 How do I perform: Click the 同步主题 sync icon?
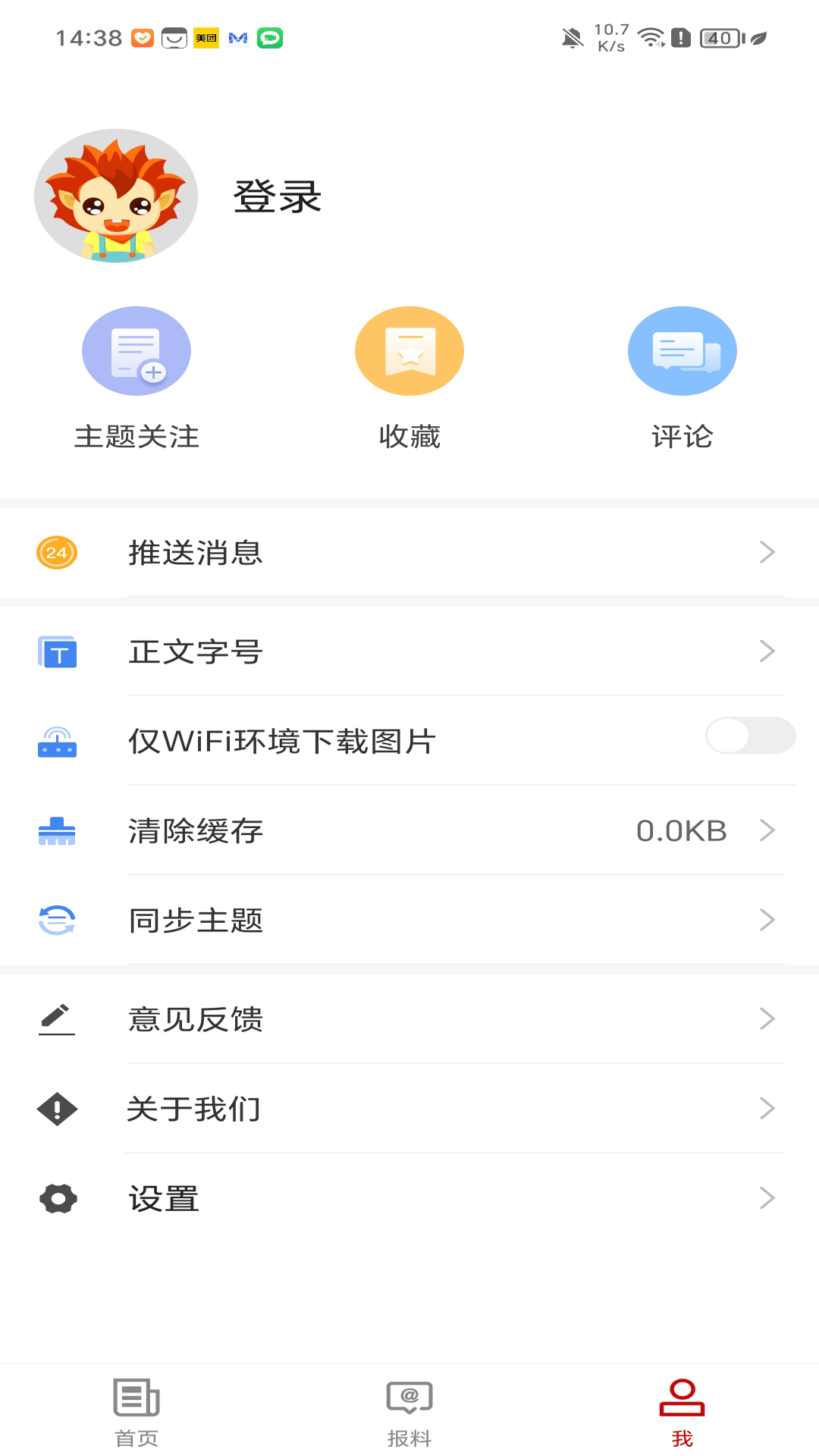56,921
